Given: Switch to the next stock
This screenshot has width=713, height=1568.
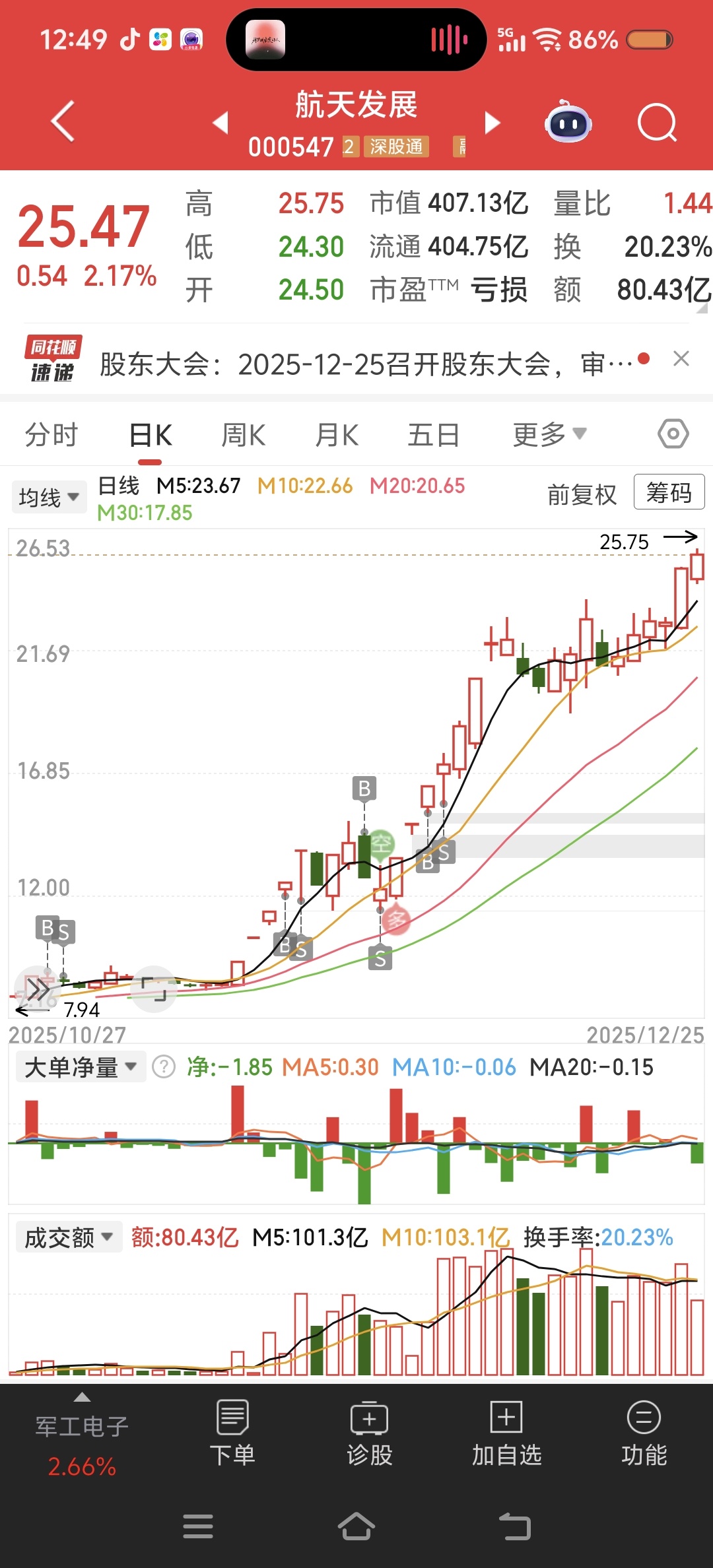Looking at the screenshot, I should (x=492, y=123).
